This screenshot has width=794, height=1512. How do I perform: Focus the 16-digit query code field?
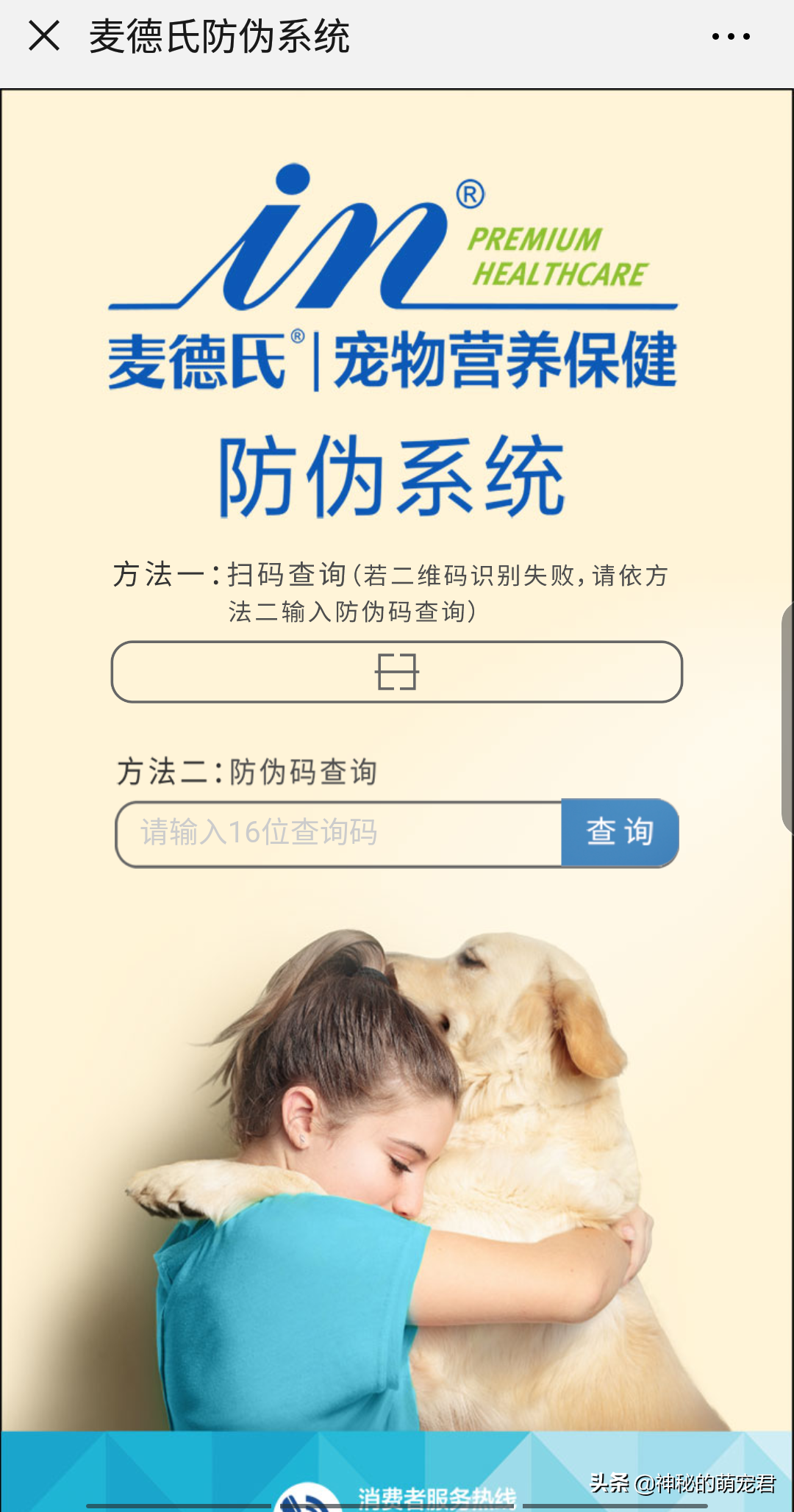[x=338, y=834]
